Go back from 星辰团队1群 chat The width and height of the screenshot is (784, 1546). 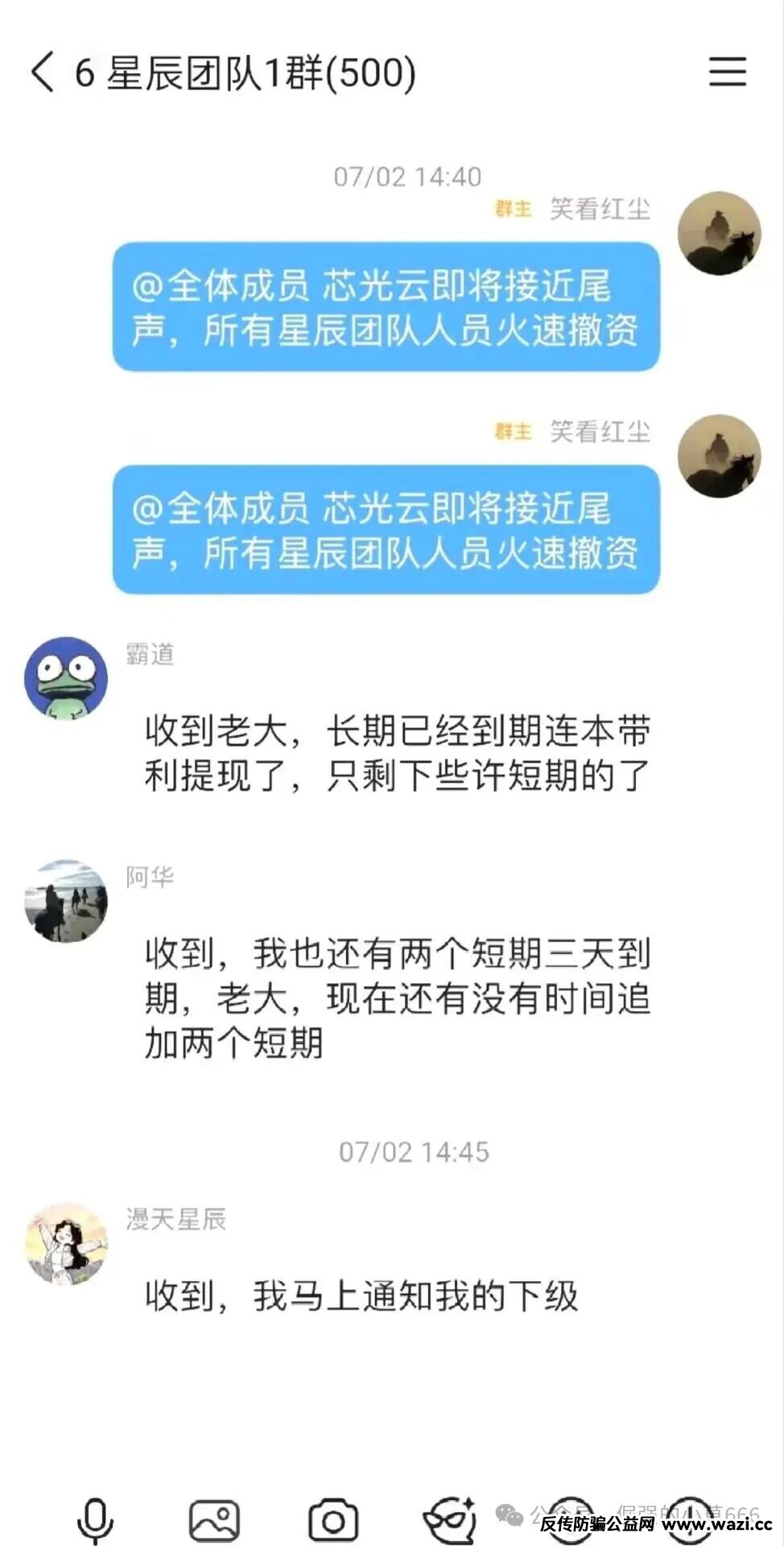point(43,72)
